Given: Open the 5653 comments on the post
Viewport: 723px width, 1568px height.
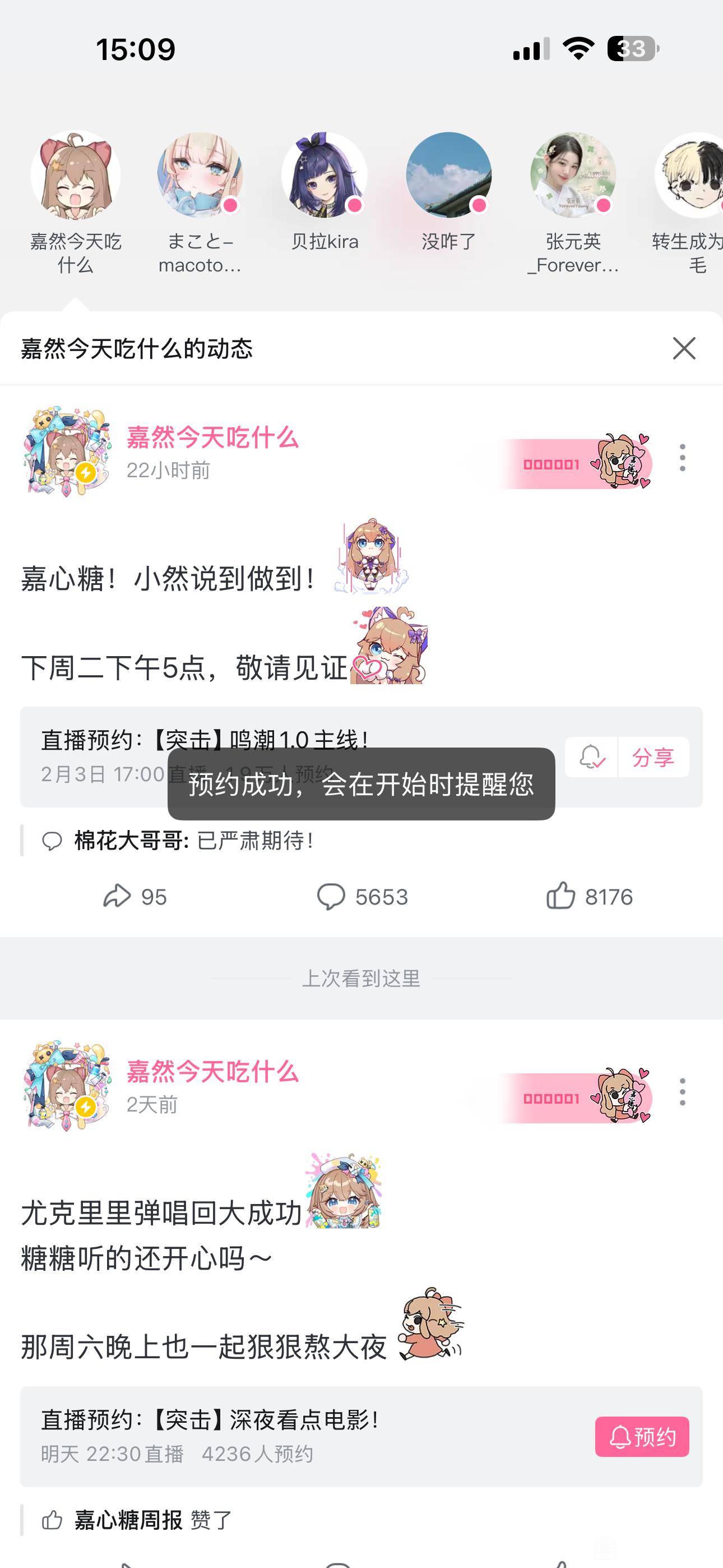Looking at the screenshot, I should click(362, 897).
